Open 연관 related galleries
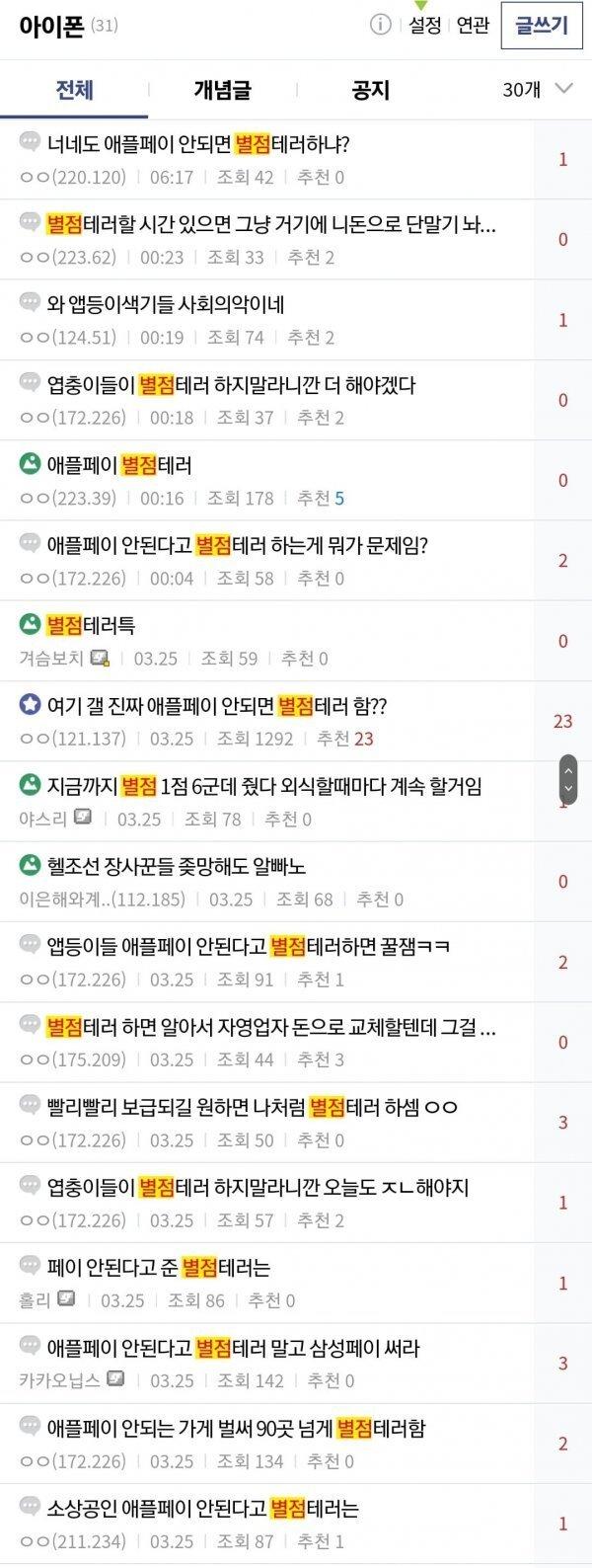The image size is (592, 1568). click(473, 27)
